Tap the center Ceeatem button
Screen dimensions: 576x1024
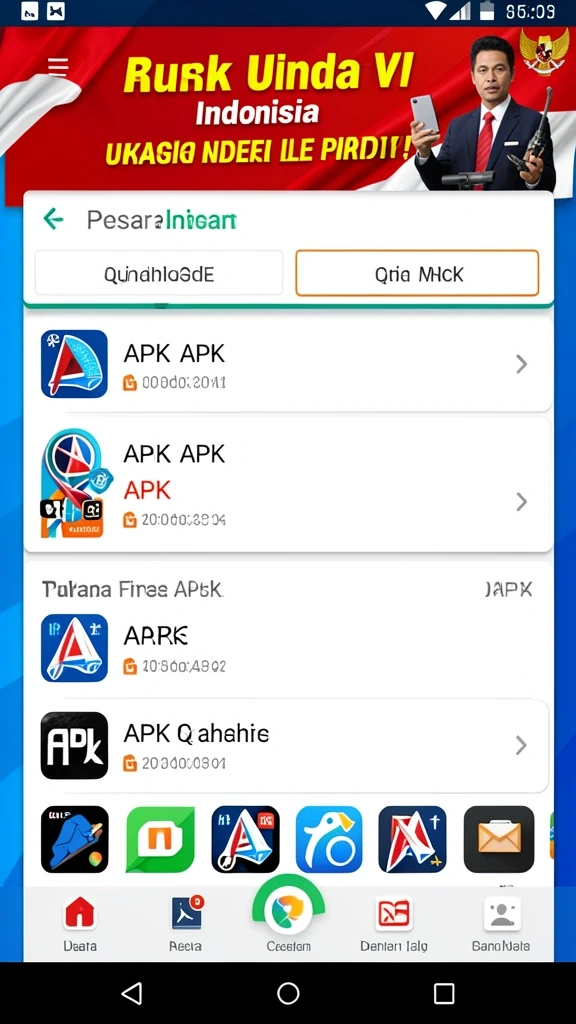coord(288,914)
